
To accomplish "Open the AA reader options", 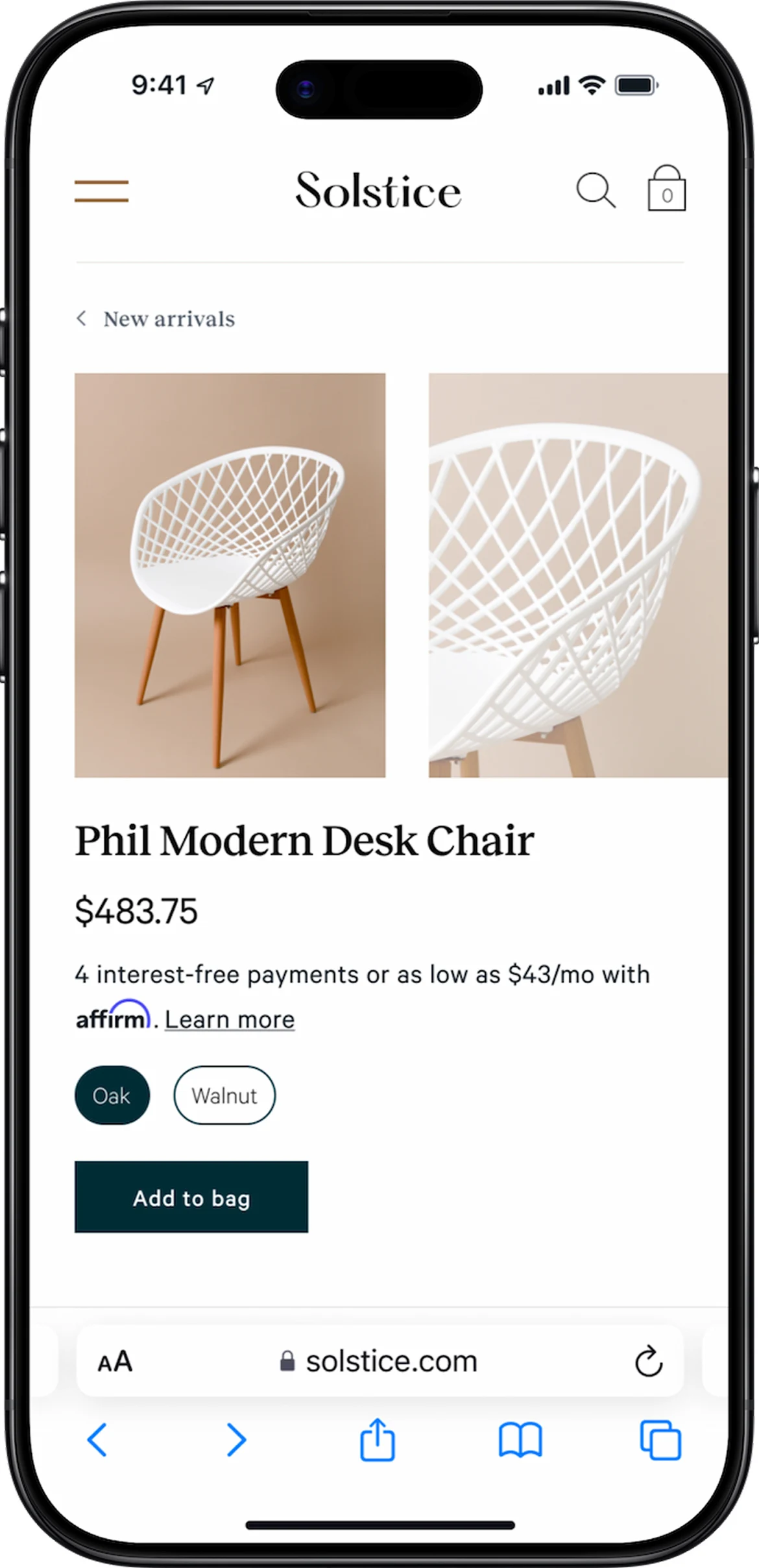I will pos(115,1362).
